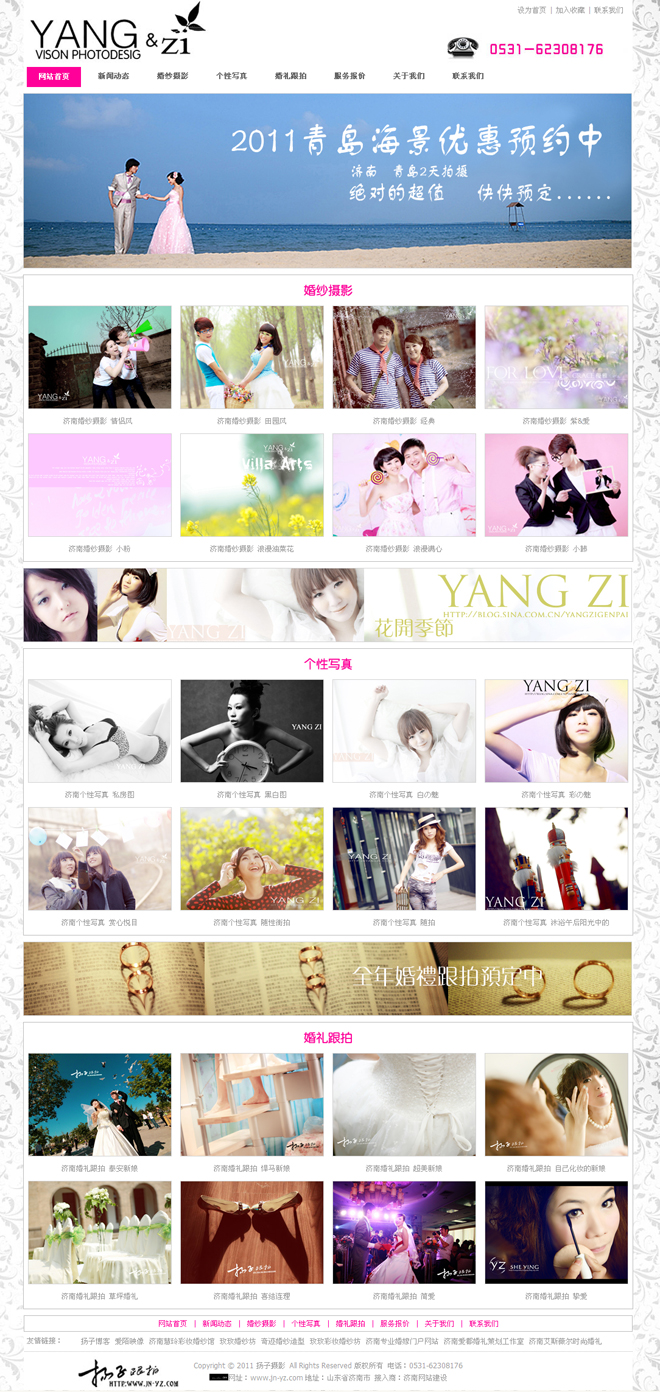This screenshot has height=1392, width=660.
Task: Click the 设为首页 link at the top right
Action: point(531,10)
